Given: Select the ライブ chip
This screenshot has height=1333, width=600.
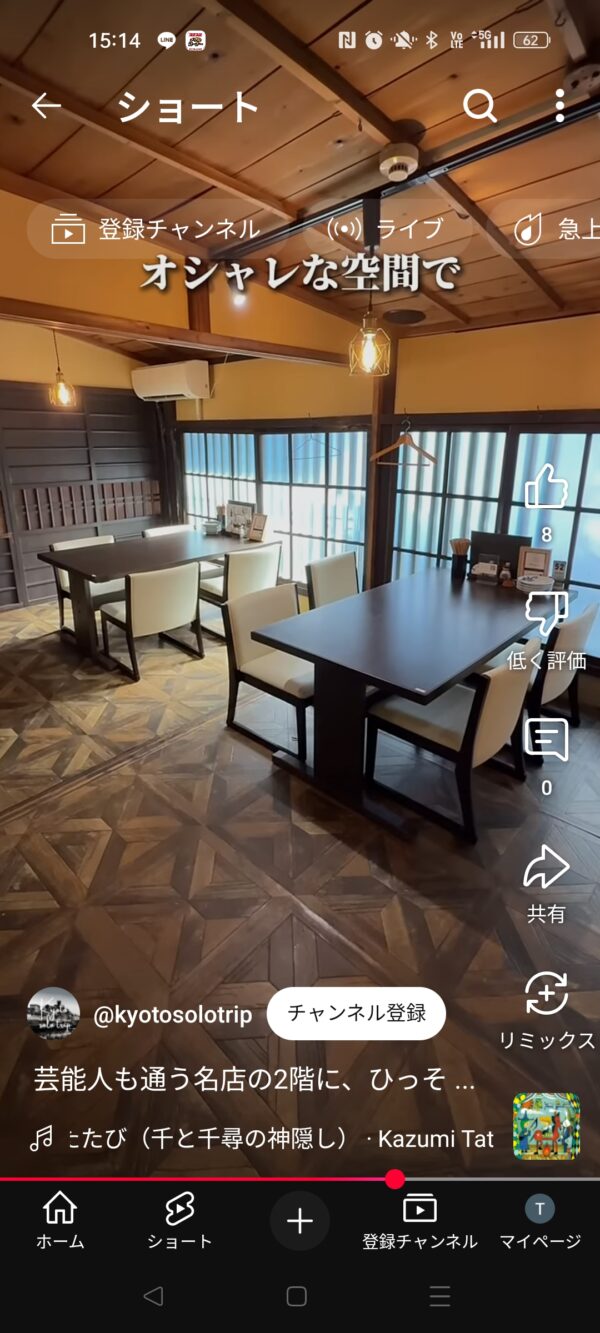Looking at the screenshot, I should pyautogui.click(x=390, y=229).
